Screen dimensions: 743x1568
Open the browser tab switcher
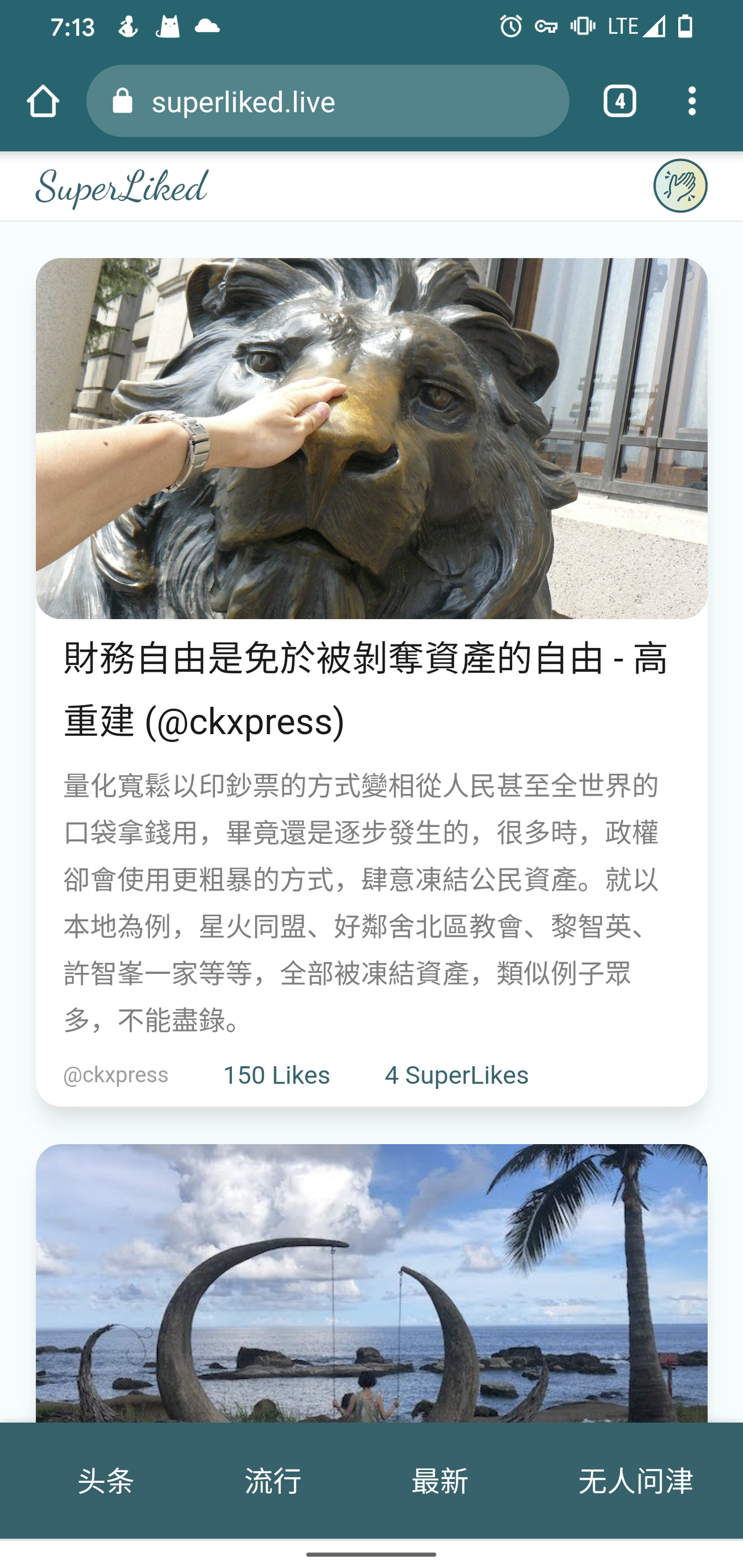(619, 101)
